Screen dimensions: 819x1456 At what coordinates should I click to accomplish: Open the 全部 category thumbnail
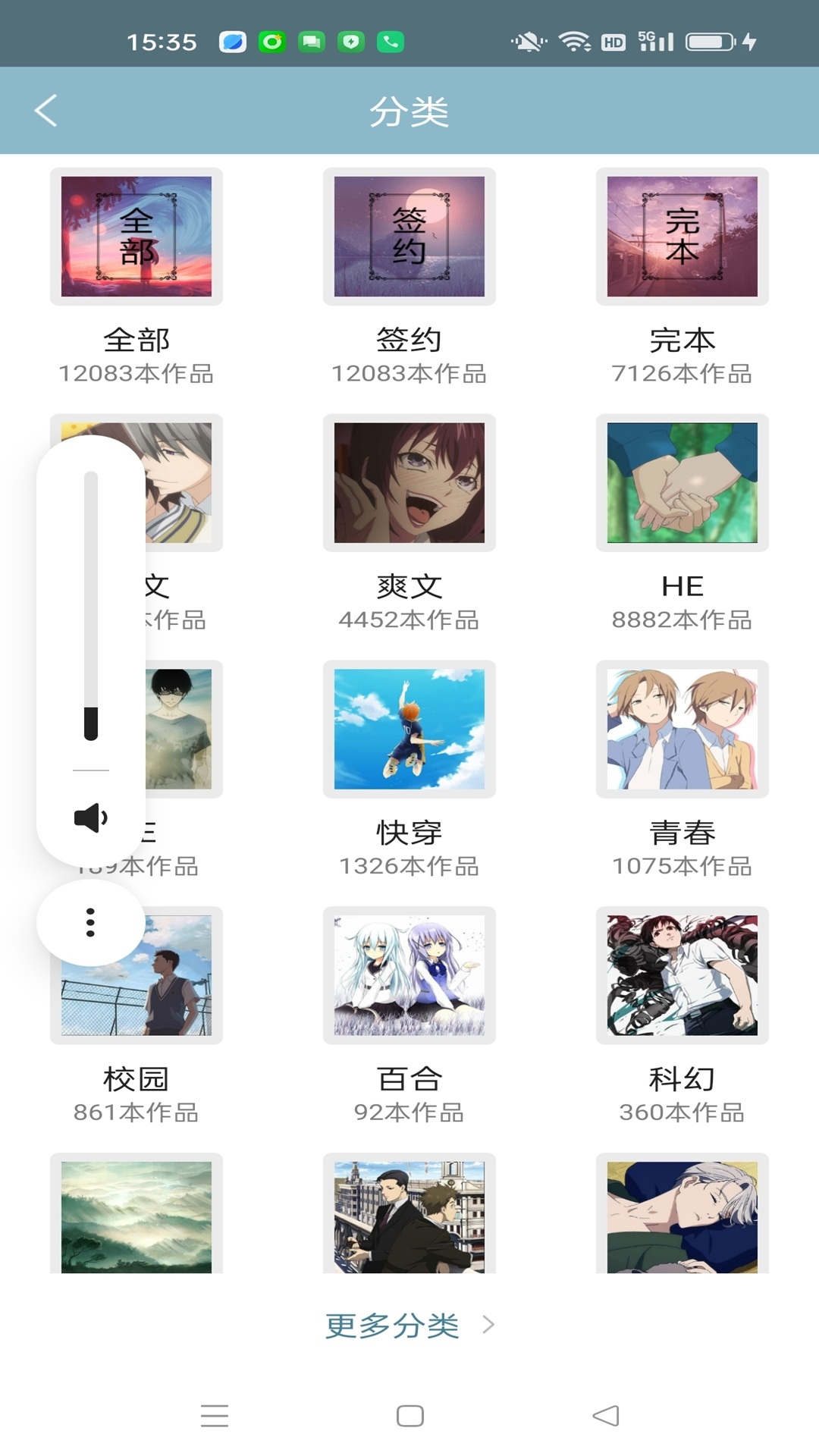click(x=136, y=237)
